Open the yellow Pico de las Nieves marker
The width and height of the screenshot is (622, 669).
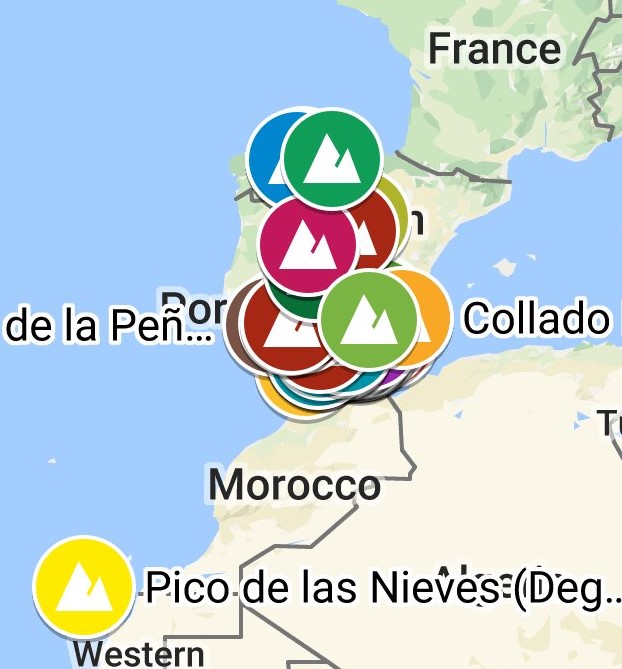pos(83,586)
